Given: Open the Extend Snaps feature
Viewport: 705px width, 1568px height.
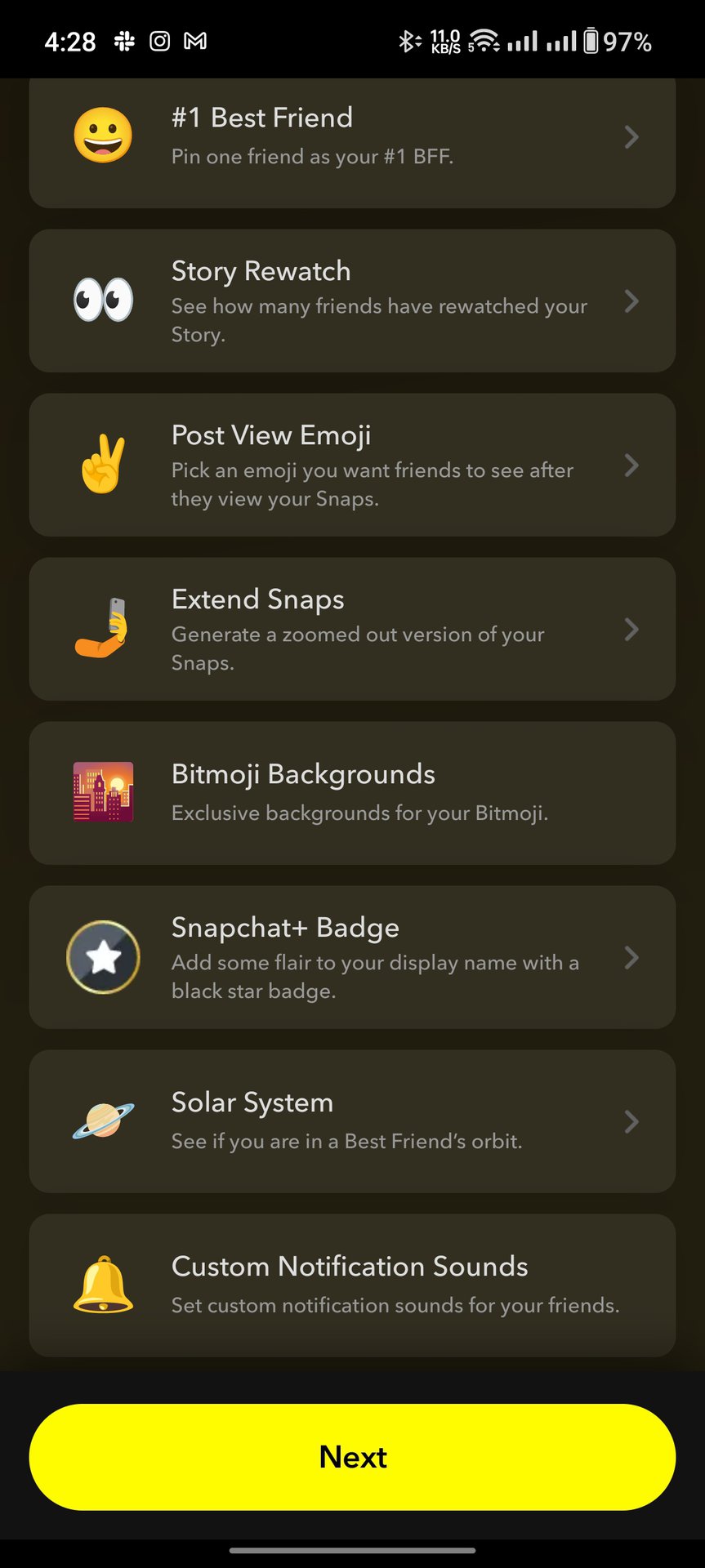Looking at the screenshot, I should pos(352,629).
